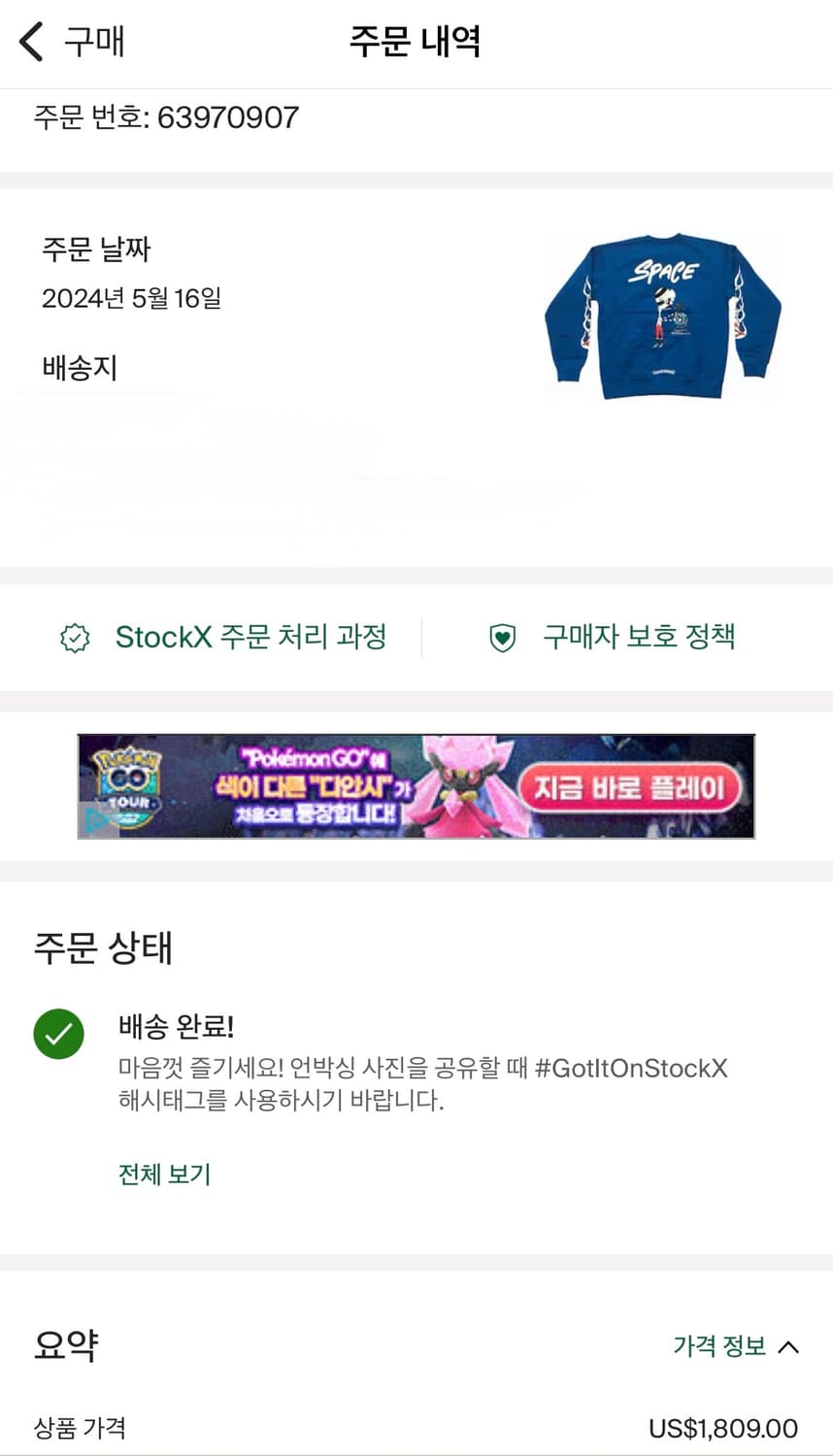833x1456 pixels.
Task: Open the 요약 summary details
Action: click(x=64, y=1347)
